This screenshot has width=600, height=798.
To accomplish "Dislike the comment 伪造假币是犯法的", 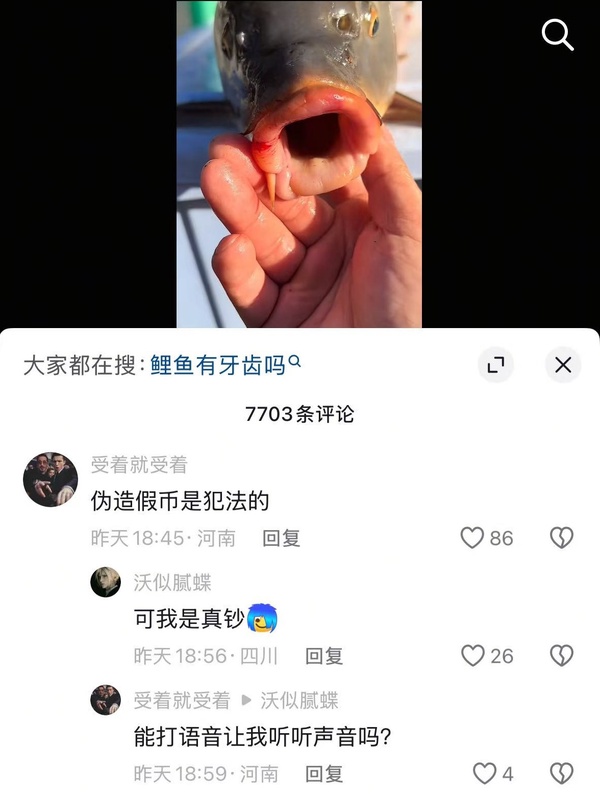I will (x=562, y=538).
